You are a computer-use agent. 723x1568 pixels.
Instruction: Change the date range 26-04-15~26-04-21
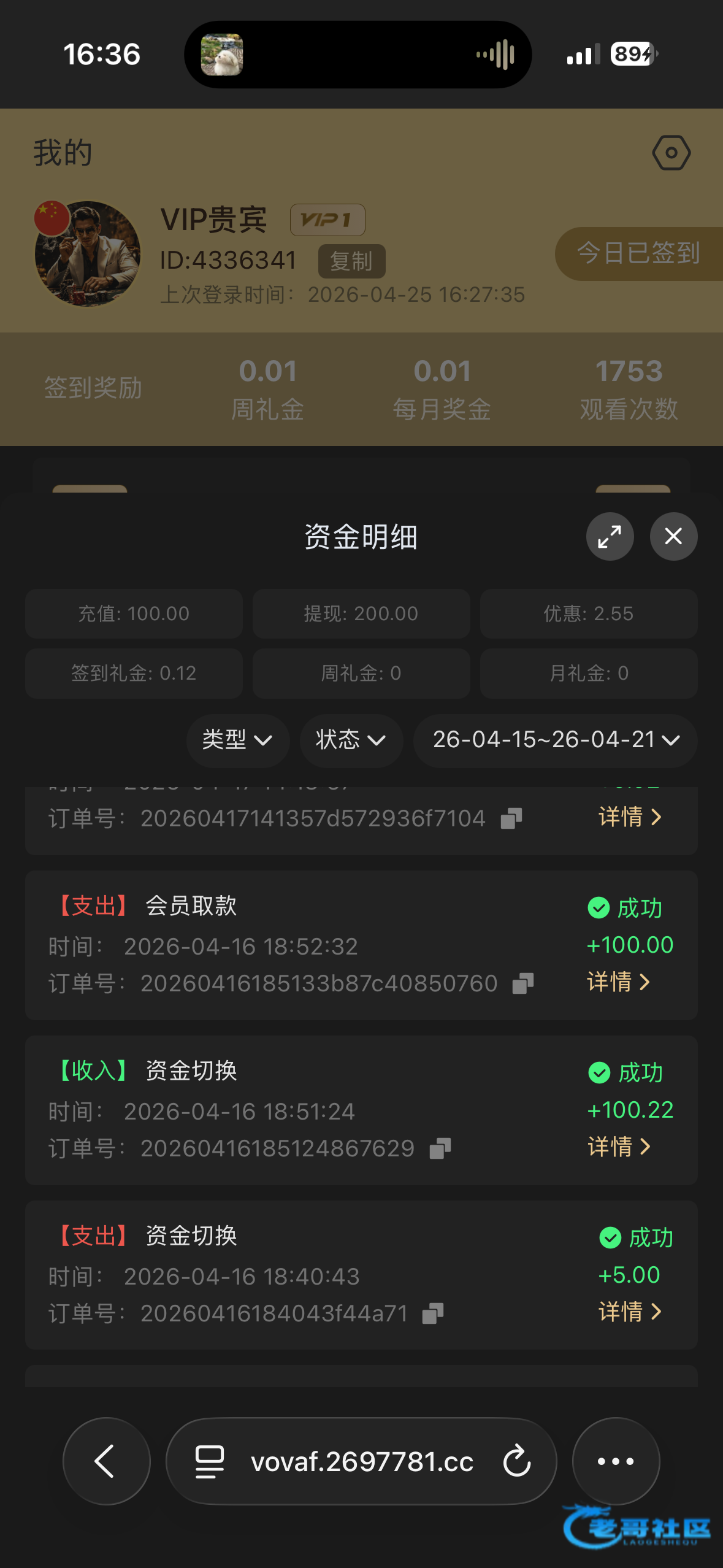(x=556, y=740)
